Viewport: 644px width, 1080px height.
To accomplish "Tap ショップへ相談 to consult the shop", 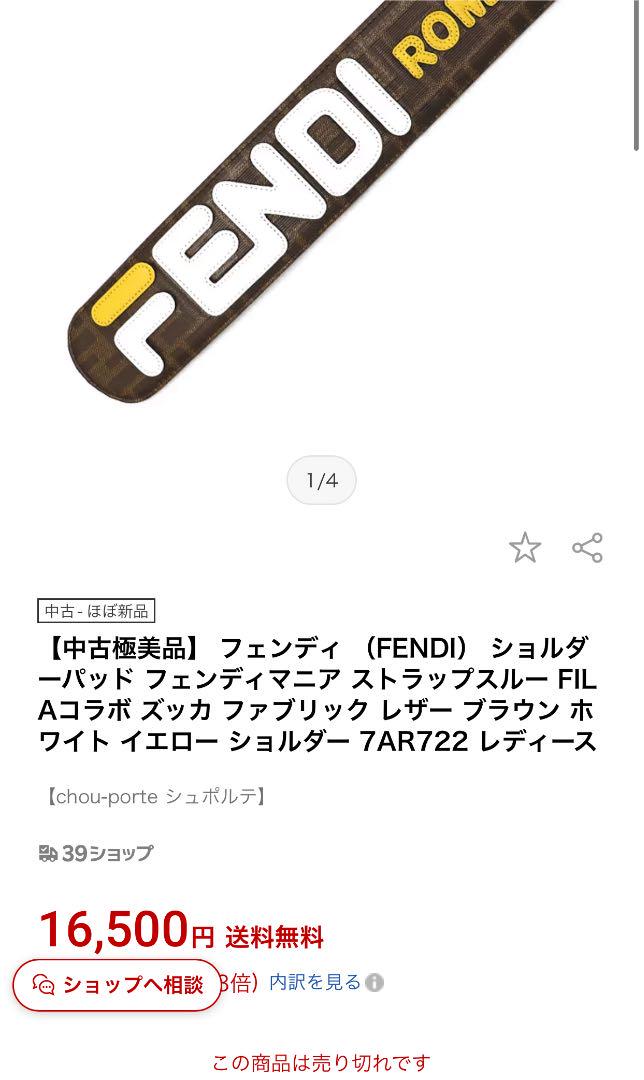I will (118, 985).
